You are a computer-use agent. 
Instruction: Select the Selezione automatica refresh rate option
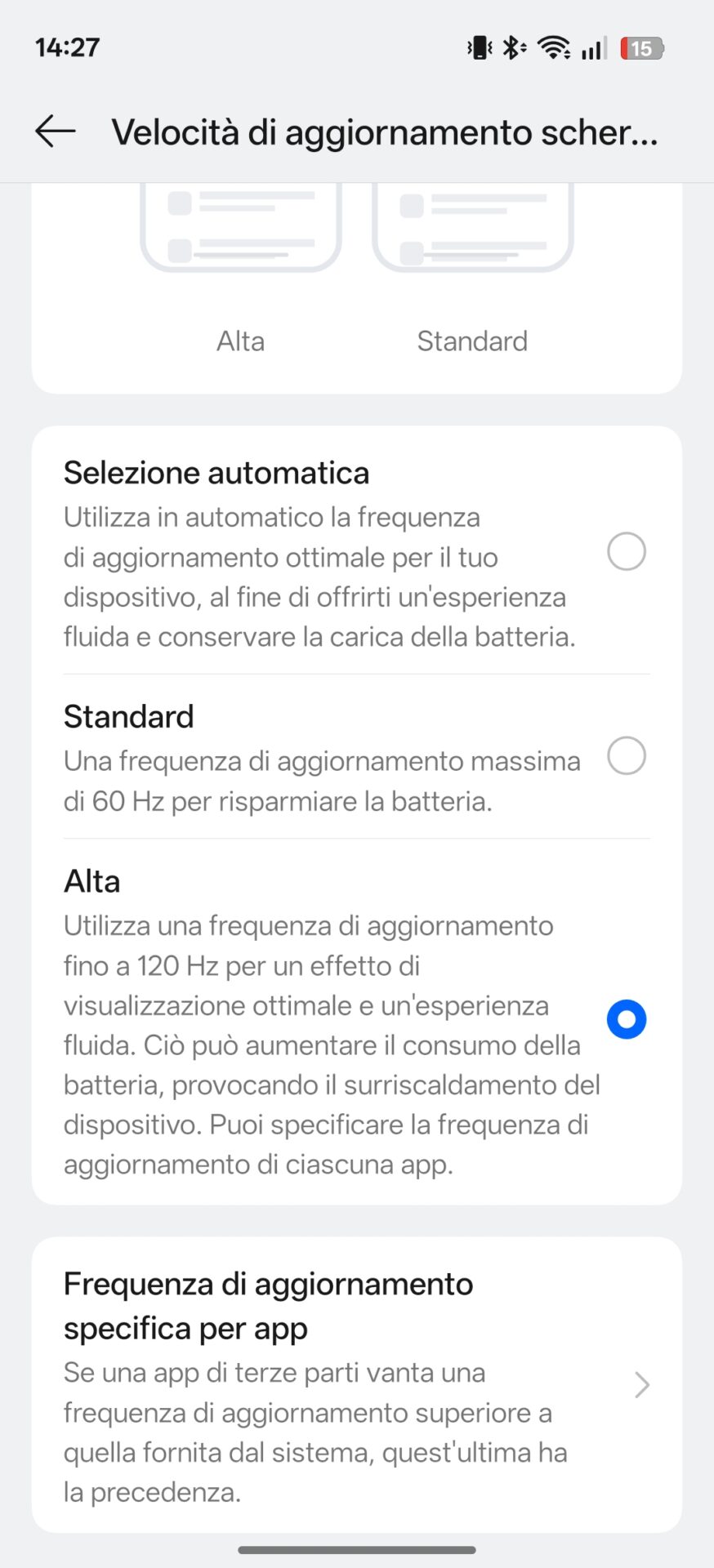(x=626, y=552)
